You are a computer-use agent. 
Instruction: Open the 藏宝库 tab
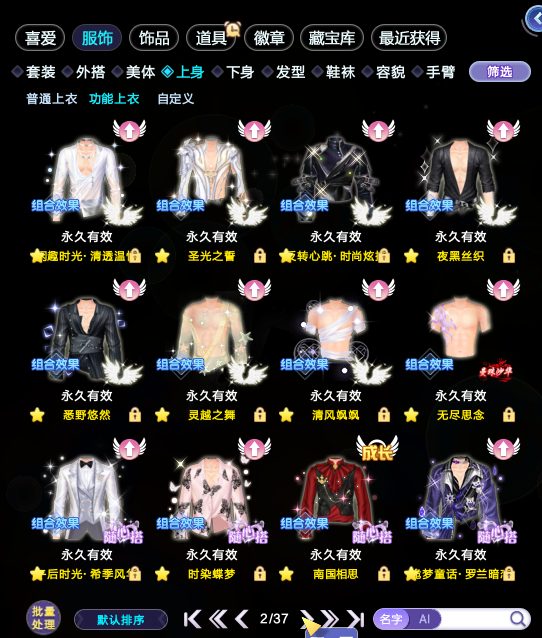tap(332, 38)
